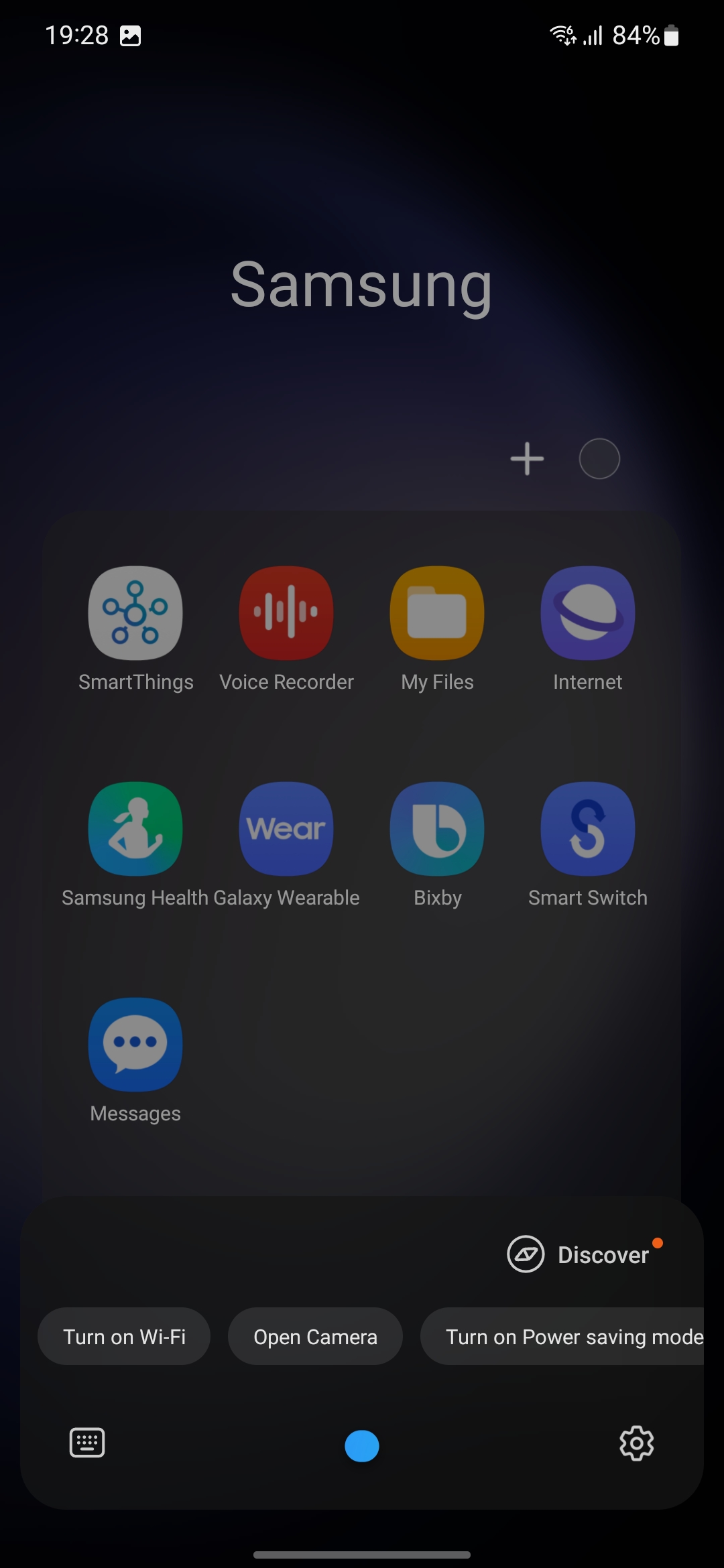Image resolution: width=724 pixels, height=1568 pixels.
Task: Tap the blue Bixby listening button
Action: [x=362, y=1446]
